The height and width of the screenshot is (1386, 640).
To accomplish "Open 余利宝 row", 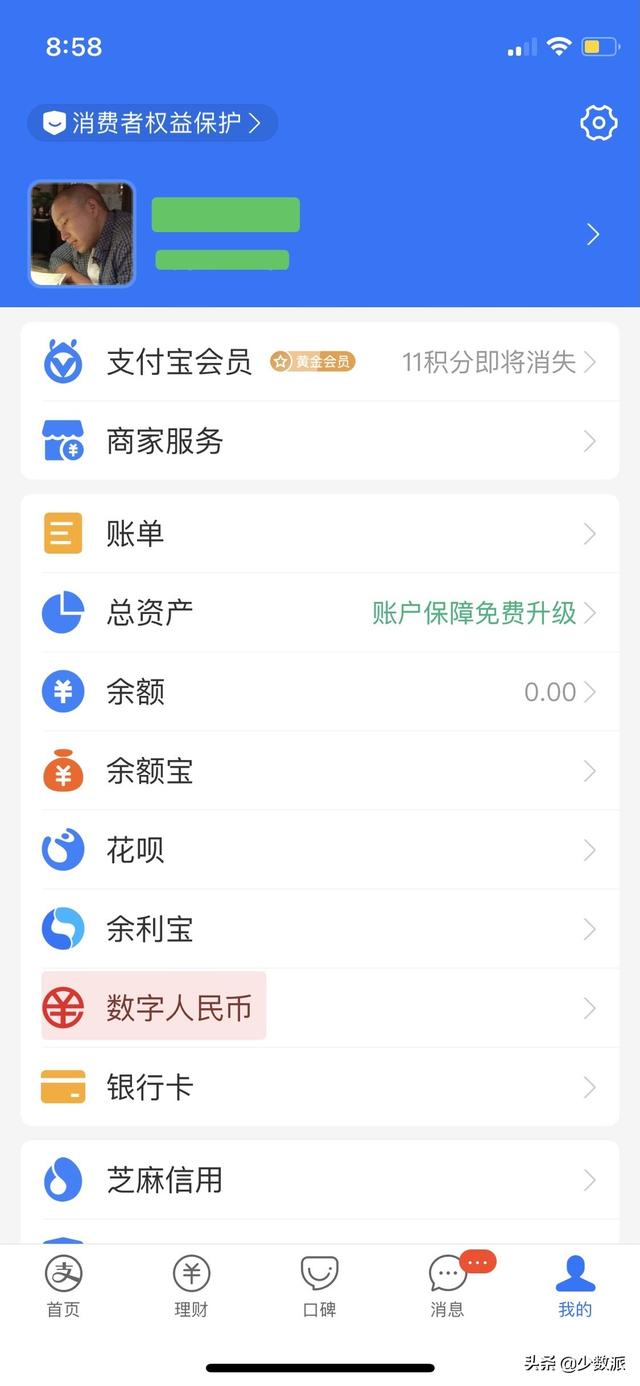I will pyautogui.click(x=320, y=929).
